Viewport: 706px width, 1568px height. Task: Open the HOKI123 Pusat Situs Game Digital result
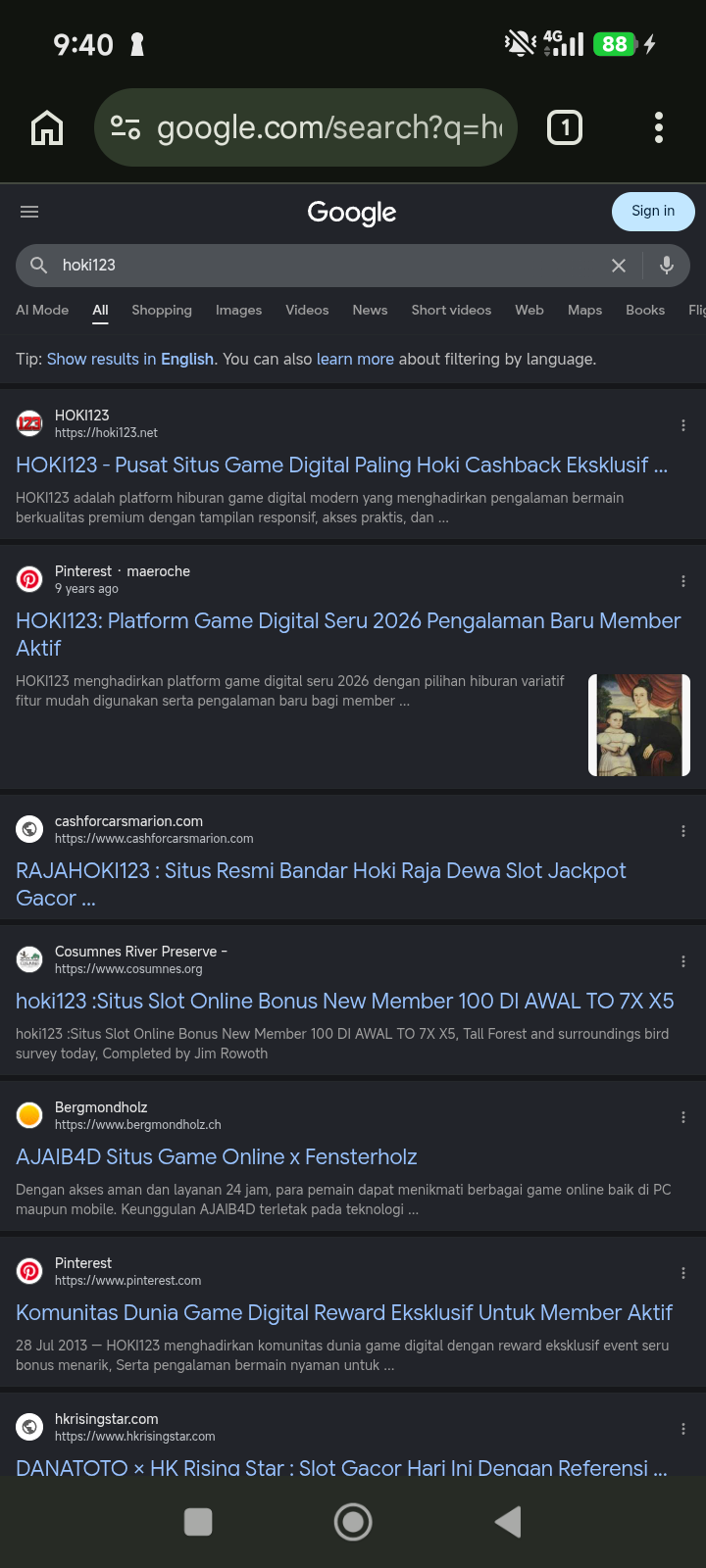pyautogui.click(x=341, y=465)
